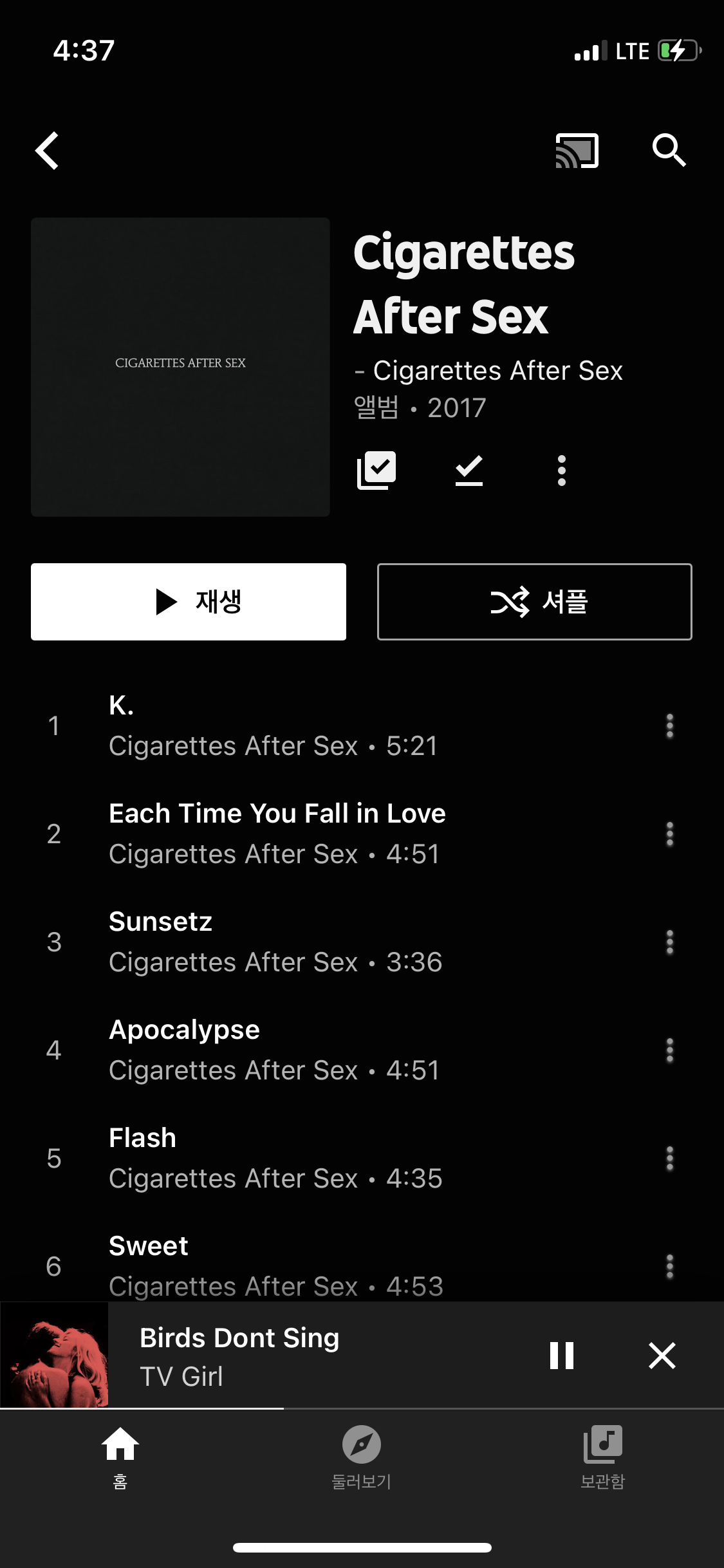Tap the saved-to-library check icon
Image resolution: width=724 pixels, height=1568 pixels.
click(x=376, y=471)
